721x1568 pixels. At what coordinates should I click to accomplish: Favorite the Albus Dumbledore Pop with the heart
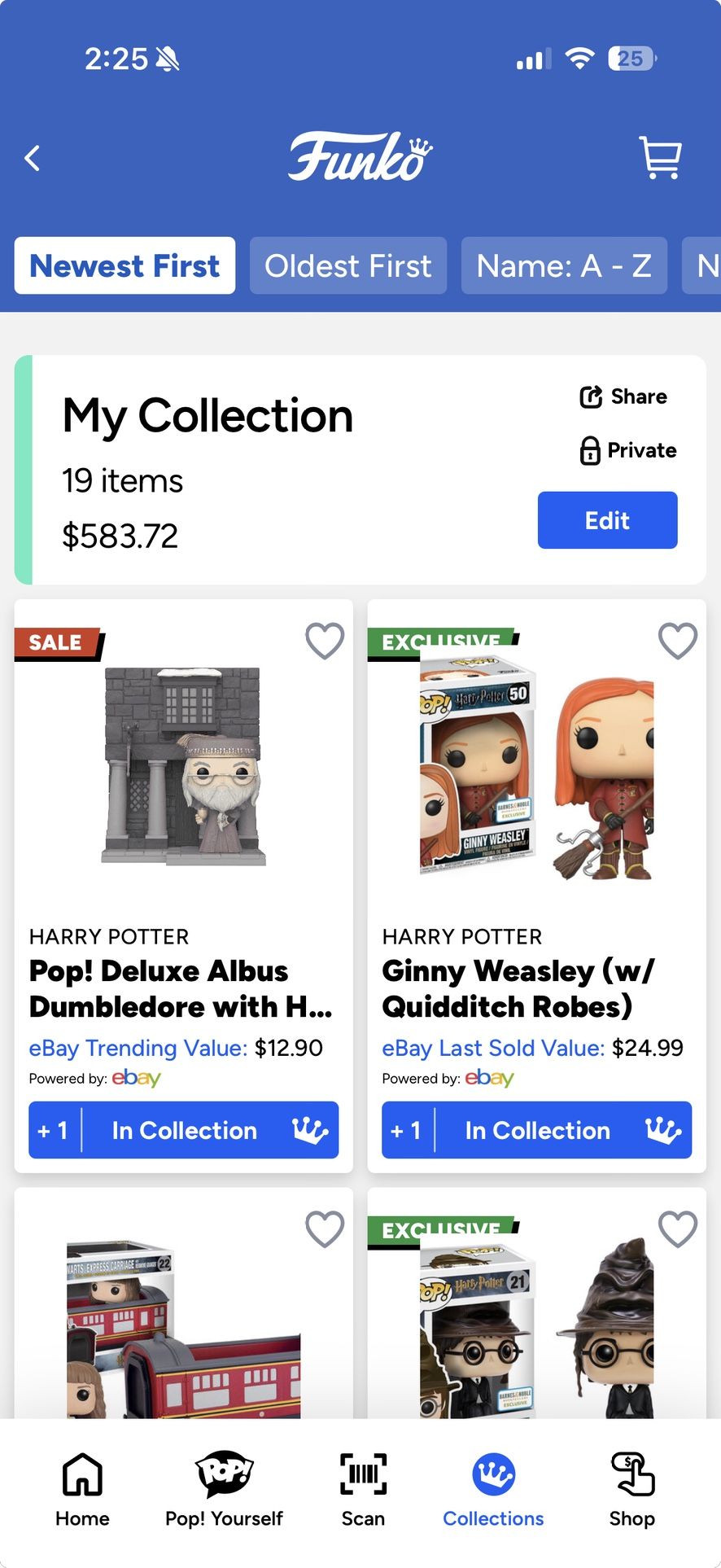point(325,641)
